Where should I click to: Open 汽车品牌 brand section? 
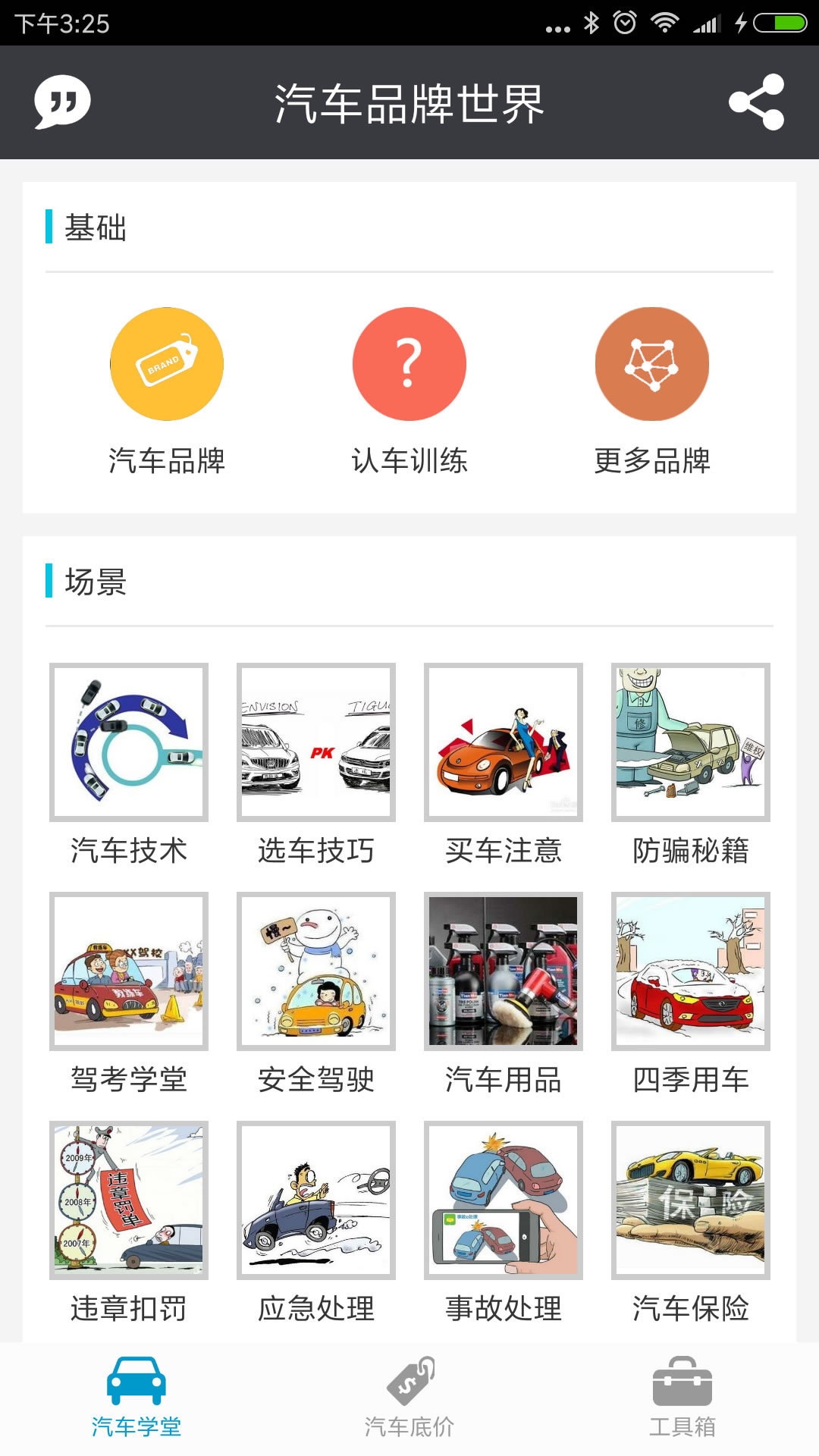(167, 365)
